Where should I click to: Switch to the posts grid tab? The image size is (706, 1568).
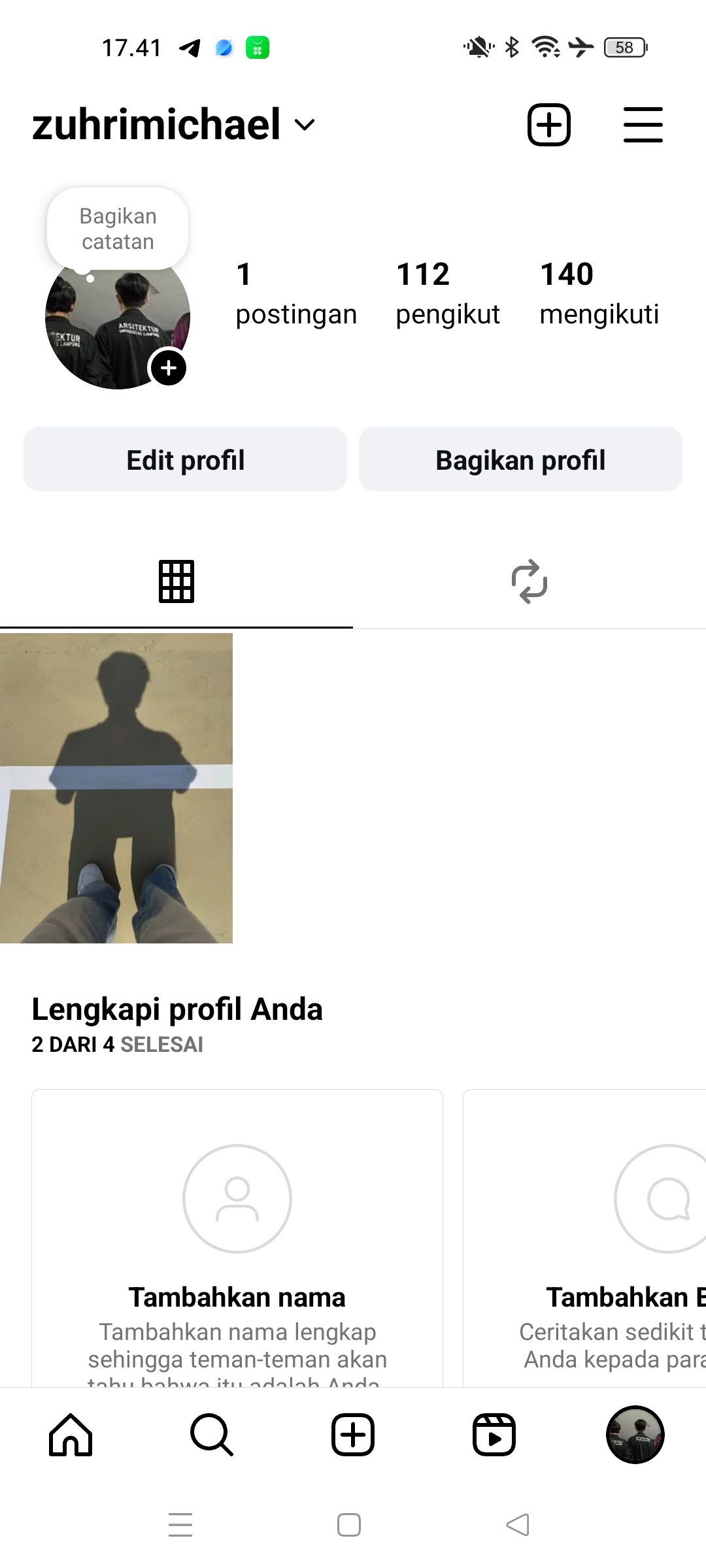coord(176,581)
